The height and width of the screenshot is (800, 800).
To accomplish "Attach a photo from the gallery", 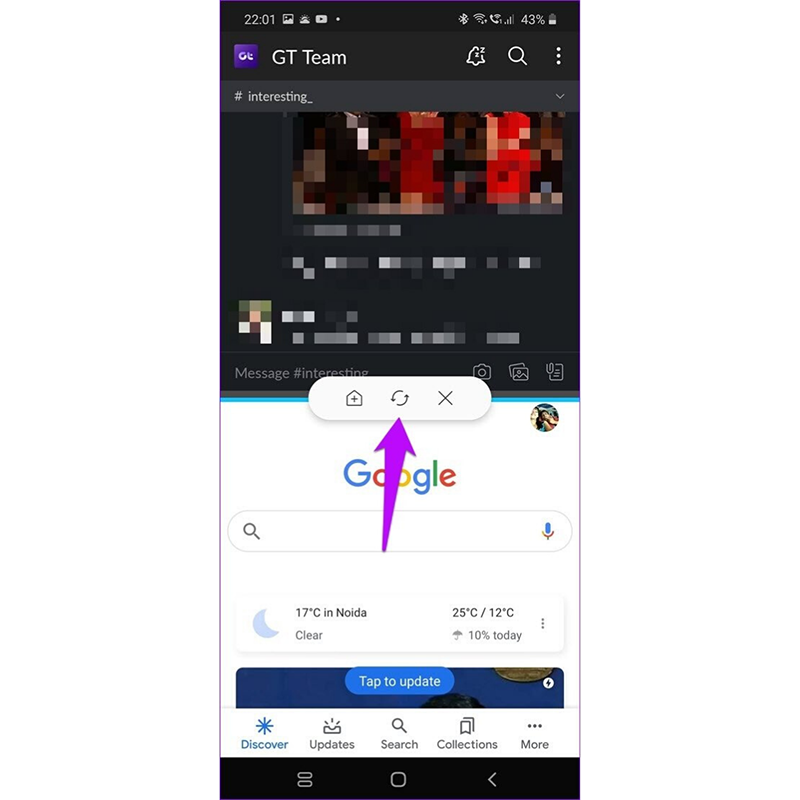I will [x=519, y=372].
